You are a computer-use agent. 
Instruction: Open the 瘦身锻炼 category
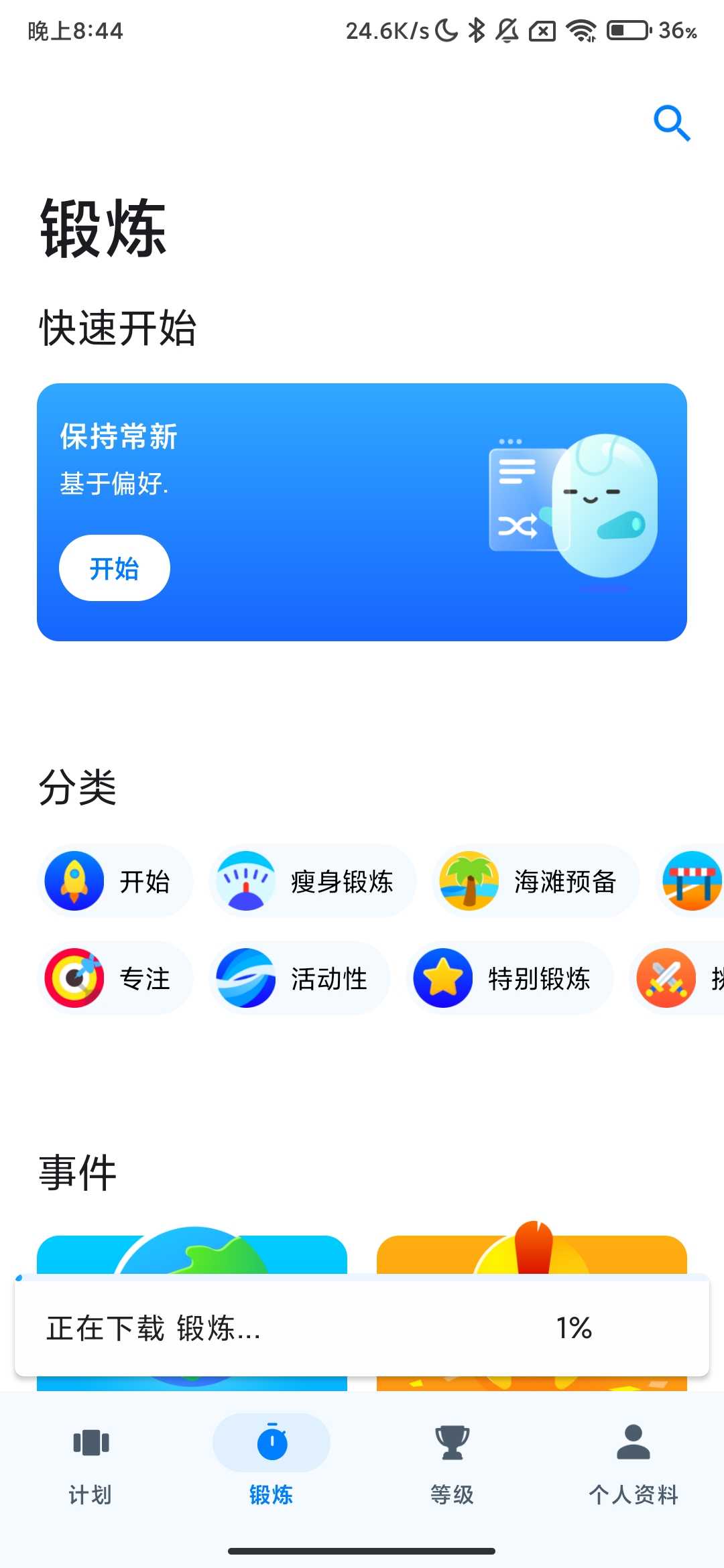point(312,881)
